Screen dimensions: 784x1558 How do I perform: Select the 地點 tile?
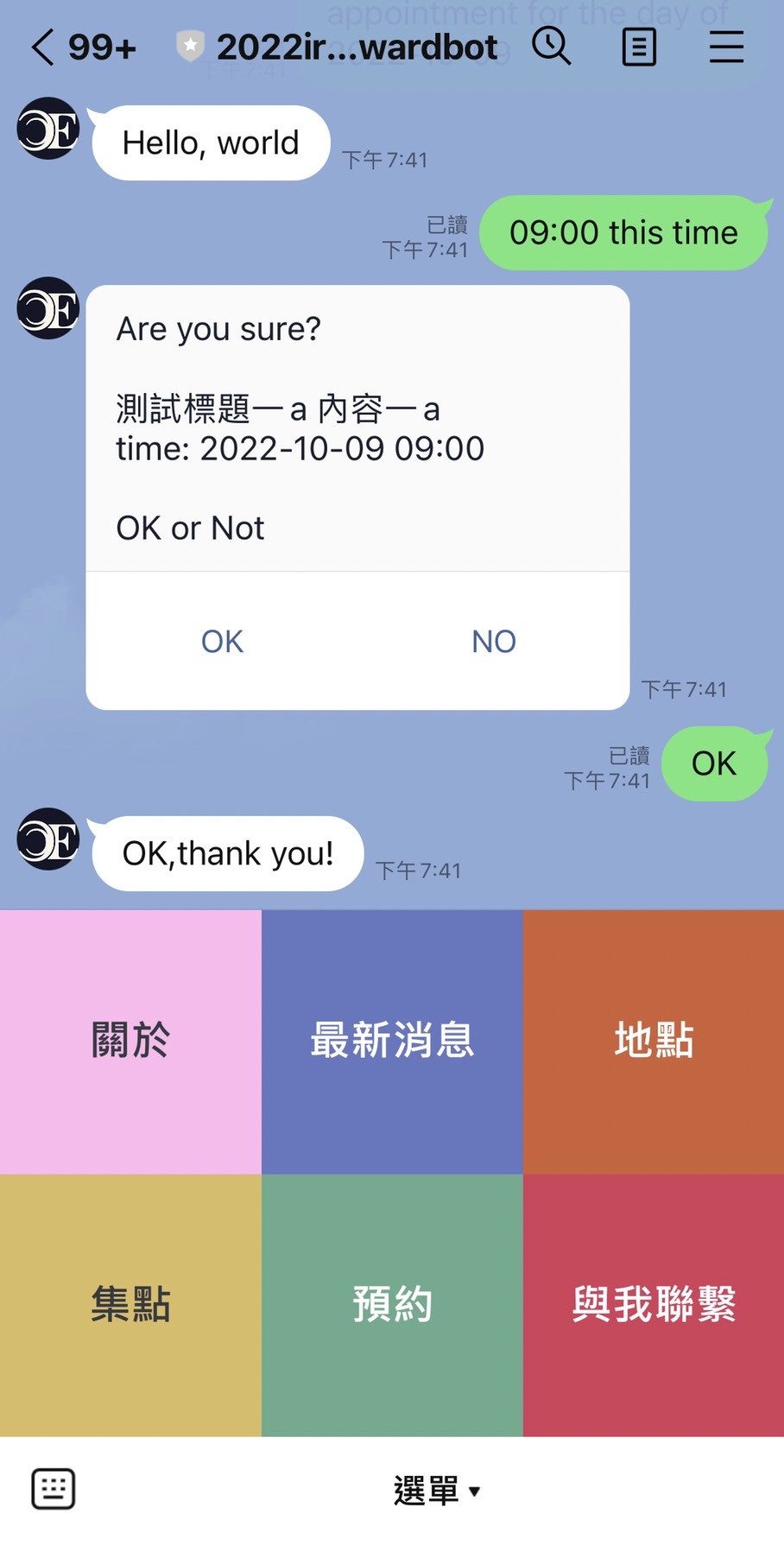[654, 1041]
